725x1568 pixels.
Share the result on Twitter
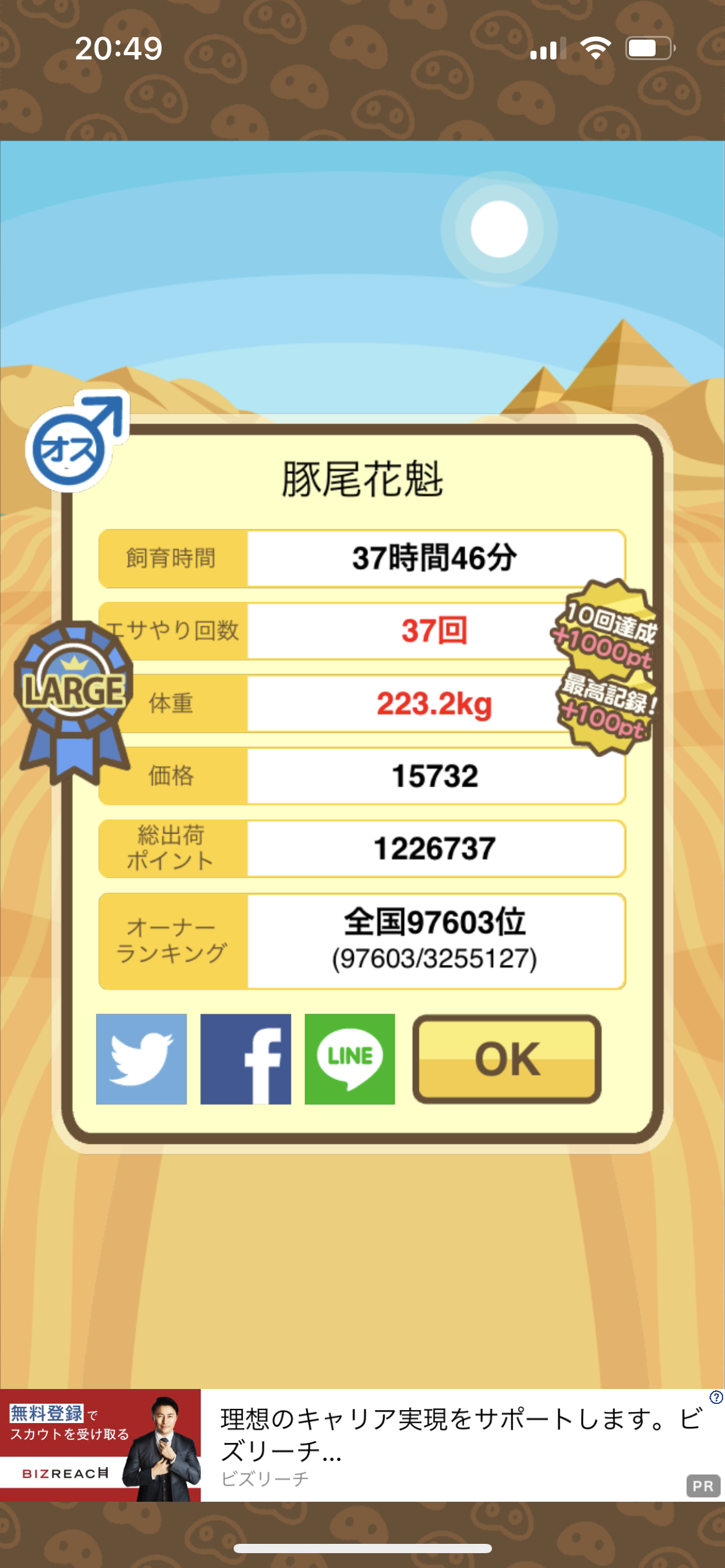click(141, 1058)
